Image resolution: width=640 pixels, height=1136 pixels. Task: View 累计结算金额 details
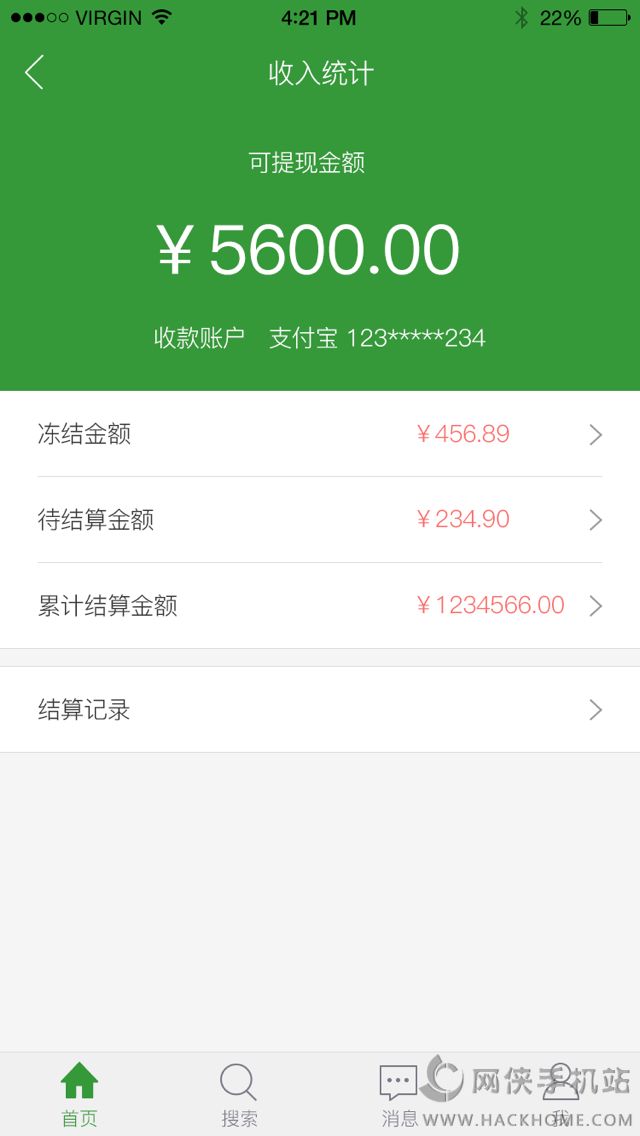(x=320, y=606)
